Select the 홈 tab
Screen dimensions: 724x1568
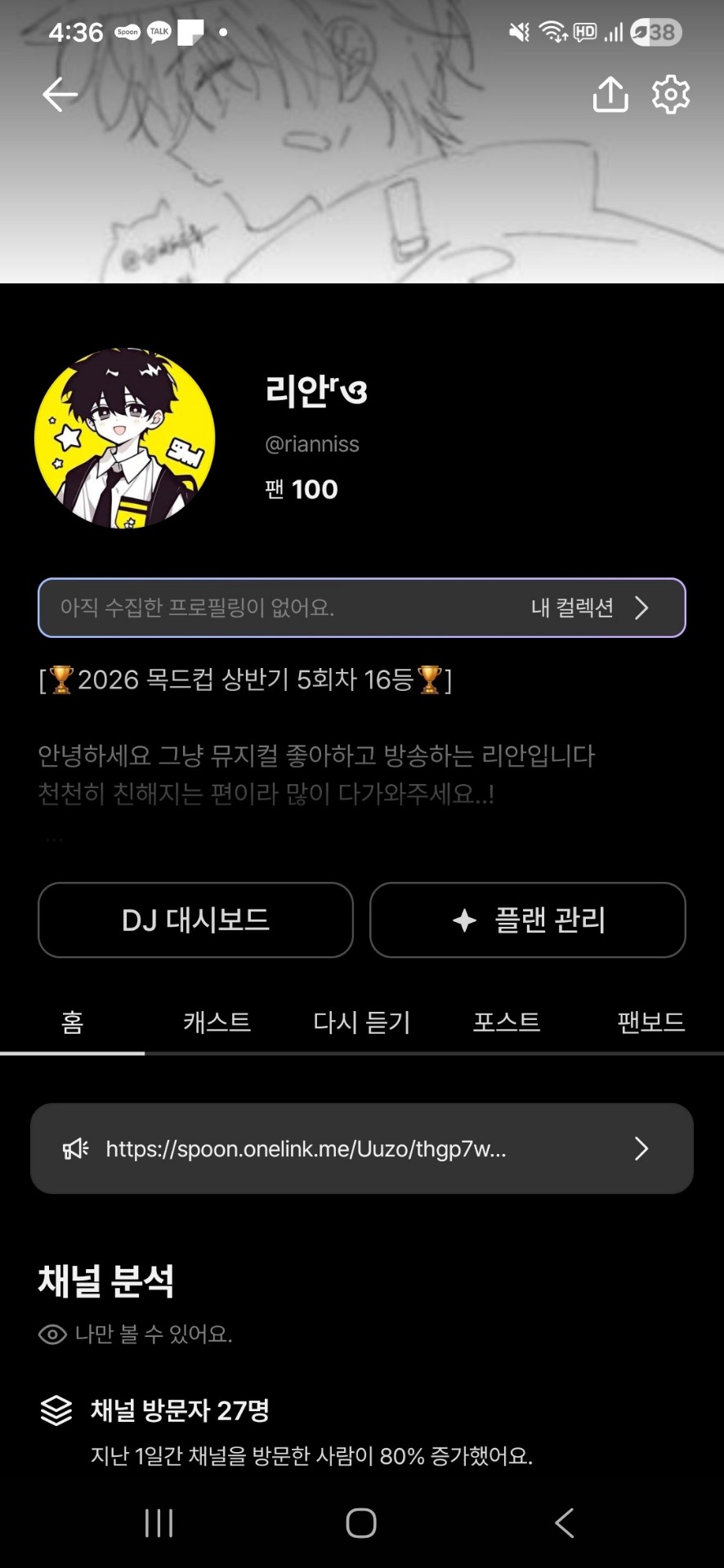pyautogui.click(x=72, y=1022)
